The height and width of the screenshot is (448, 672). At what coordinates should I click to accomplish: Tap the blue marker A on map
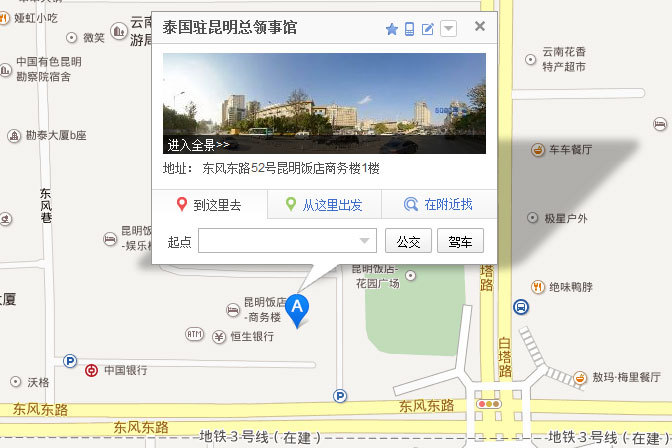[298, 309]
